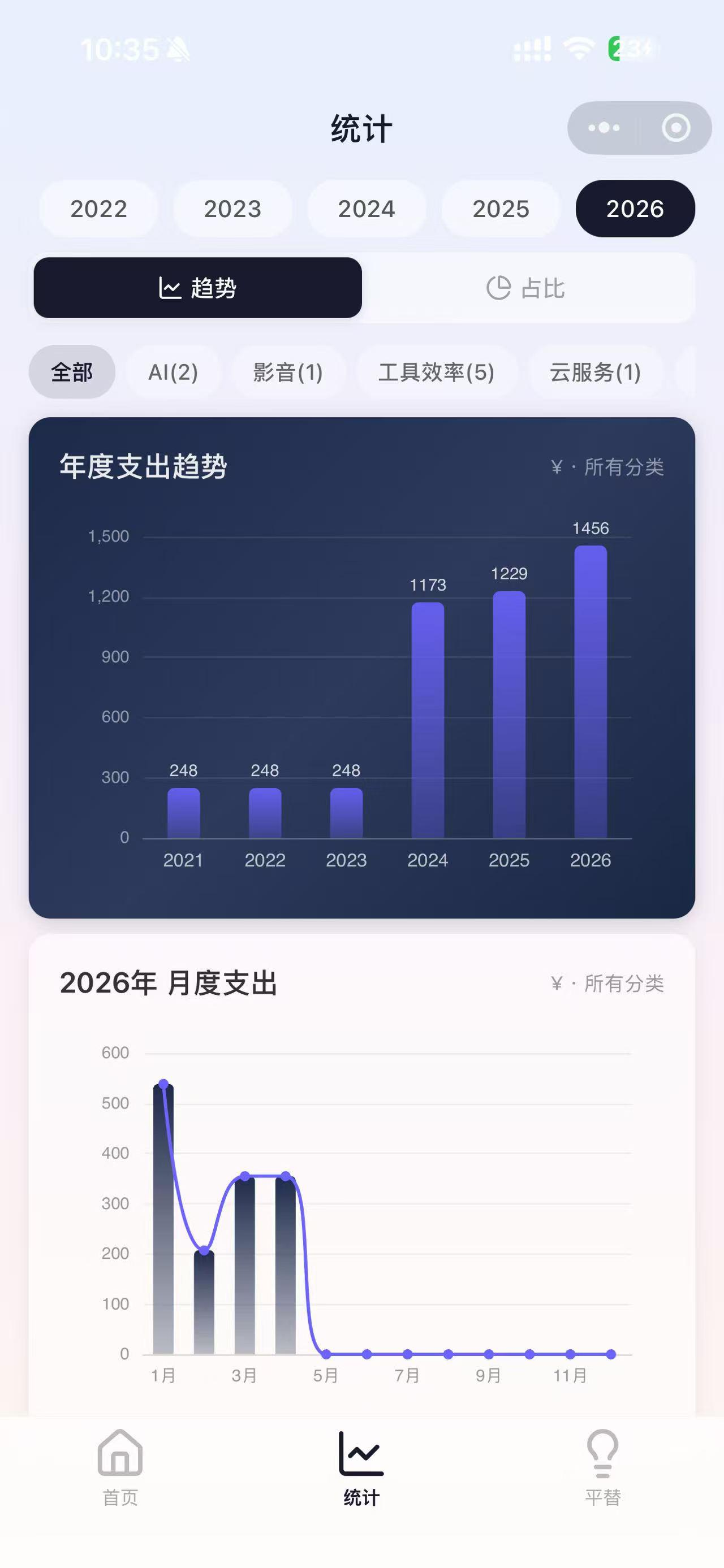This screenshot has width=724, height=1568.
Task: Choose the 2024 year chip
Action: click(x=367, y=209)
